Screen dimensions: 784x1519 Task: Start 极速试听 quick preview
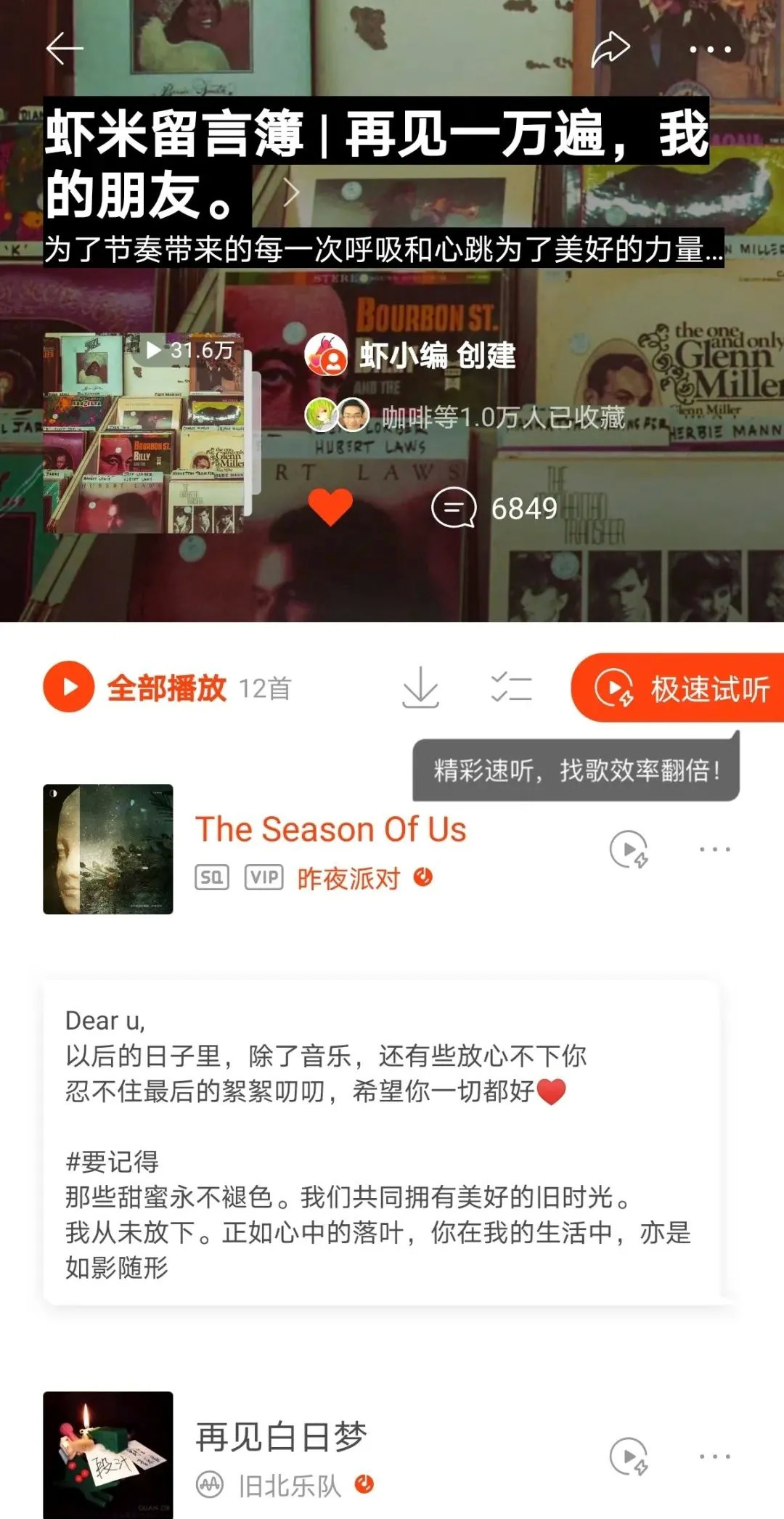point(679,688)
